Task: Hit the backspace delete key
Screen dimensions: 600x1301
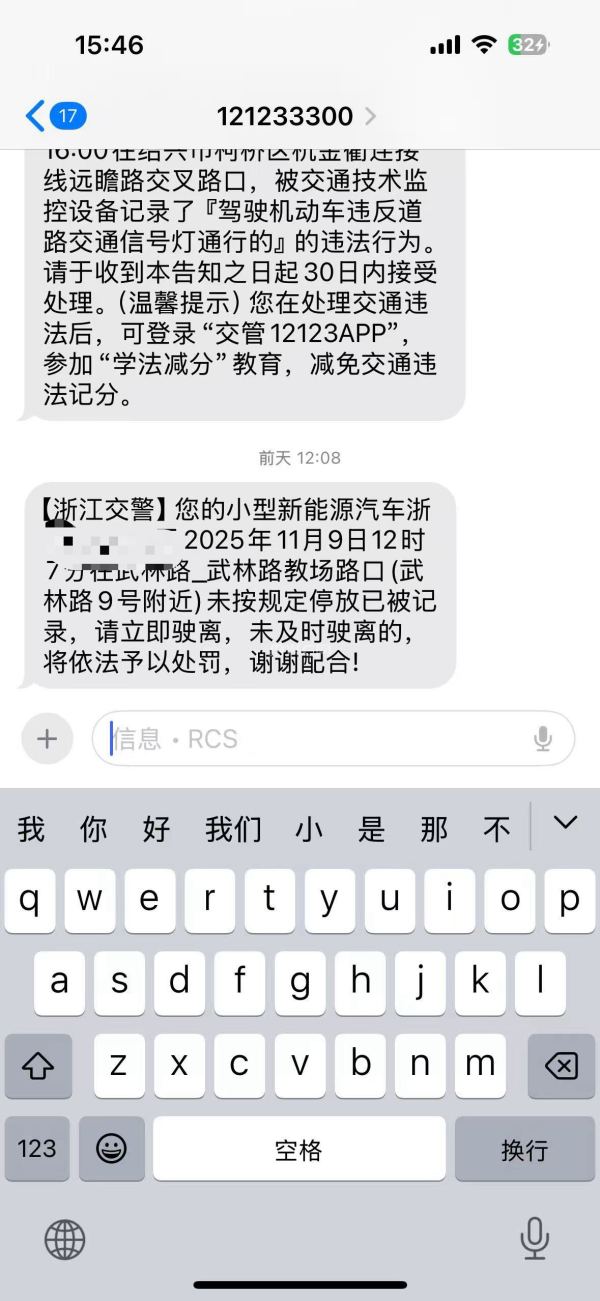Action: 561,1066
